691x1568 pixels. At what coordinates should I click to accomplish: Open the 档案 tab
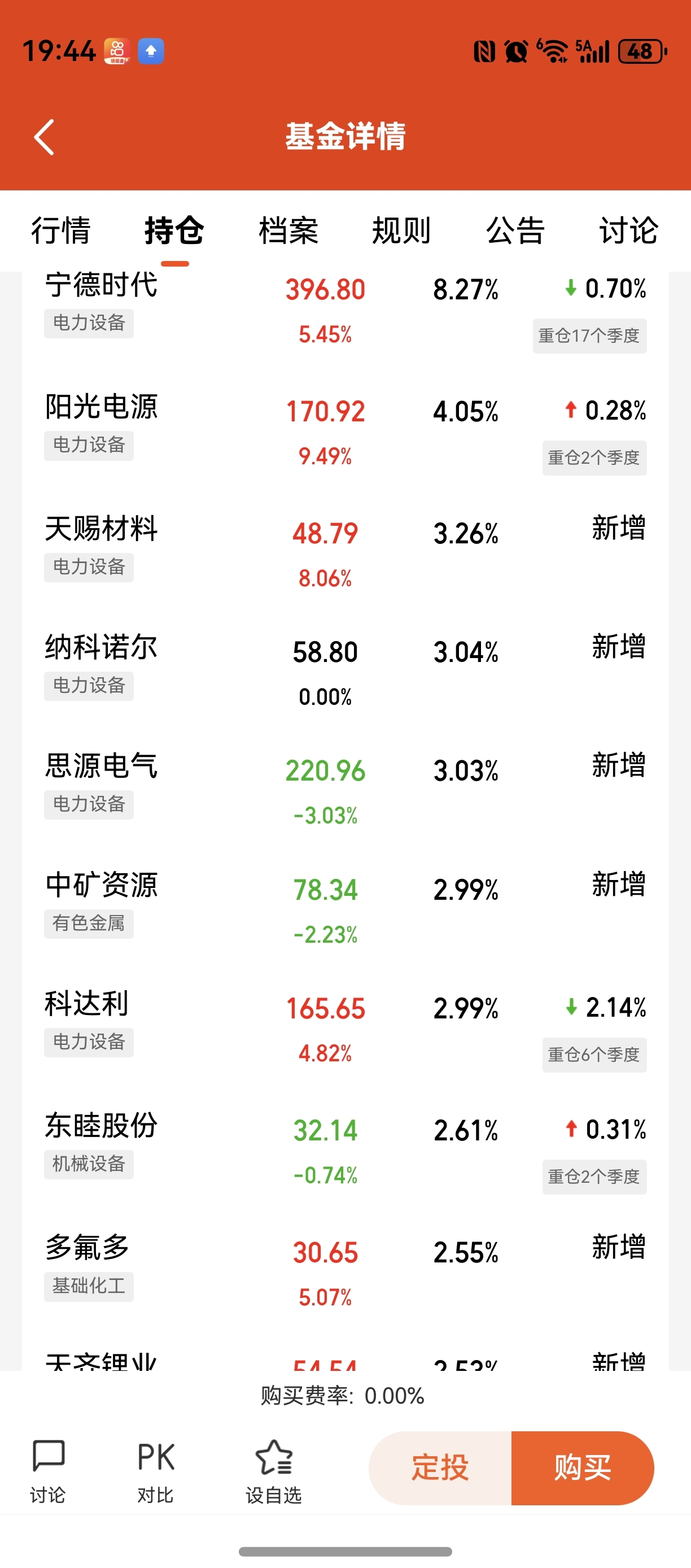click(x=288, y=230)
